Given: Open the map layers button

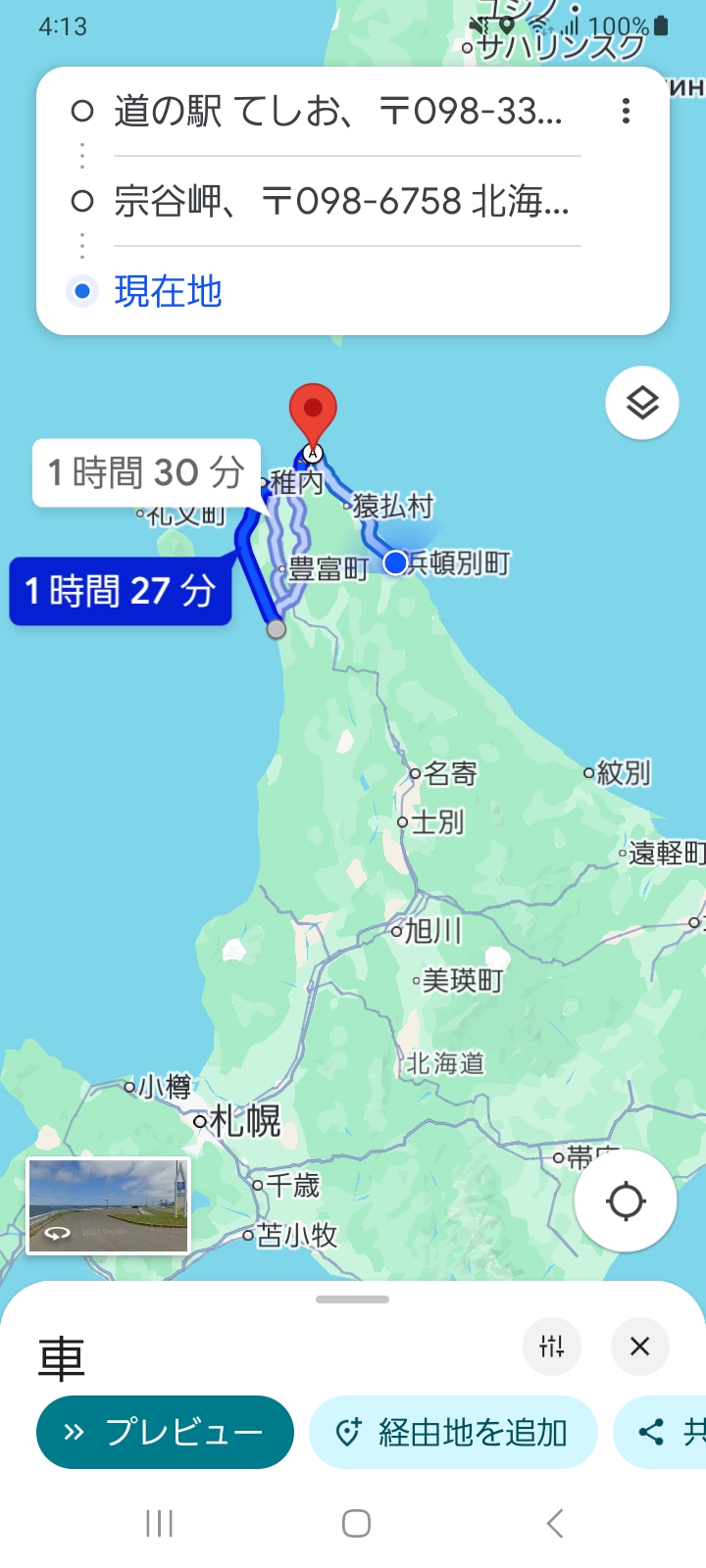Looking at the screenshot, I should [642, 403].
